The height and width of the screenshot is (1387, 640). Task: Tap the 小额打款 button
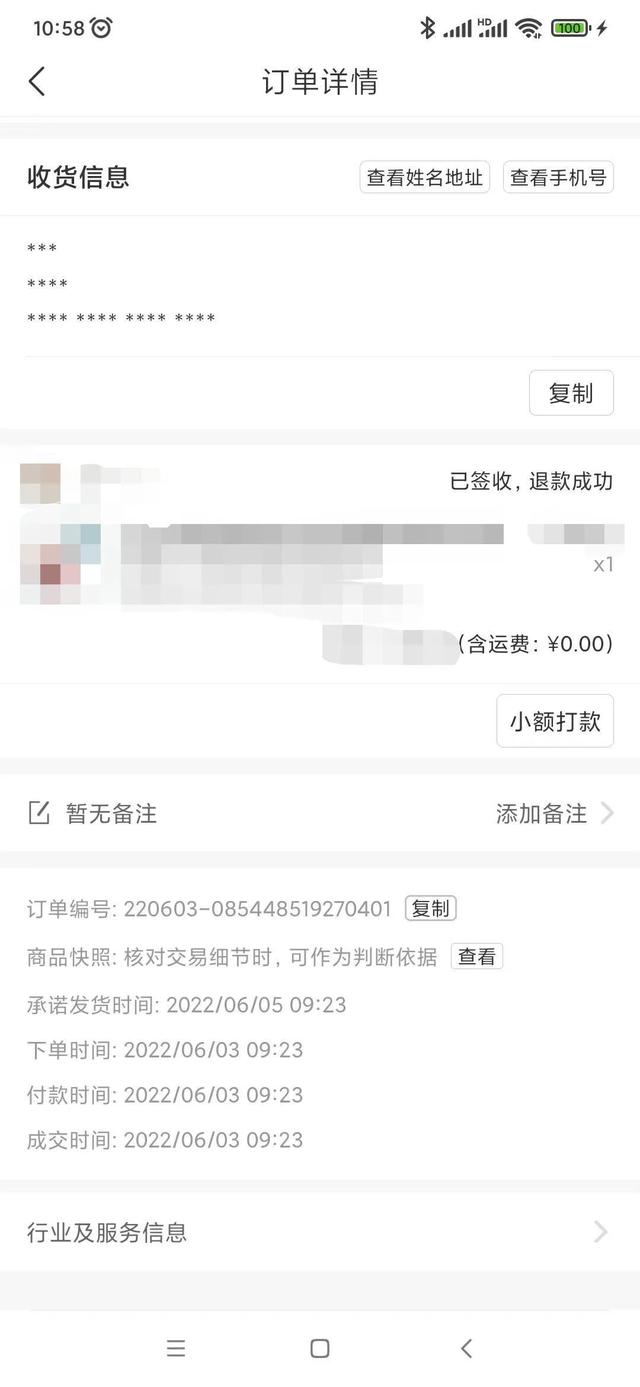tap(555, 721)
